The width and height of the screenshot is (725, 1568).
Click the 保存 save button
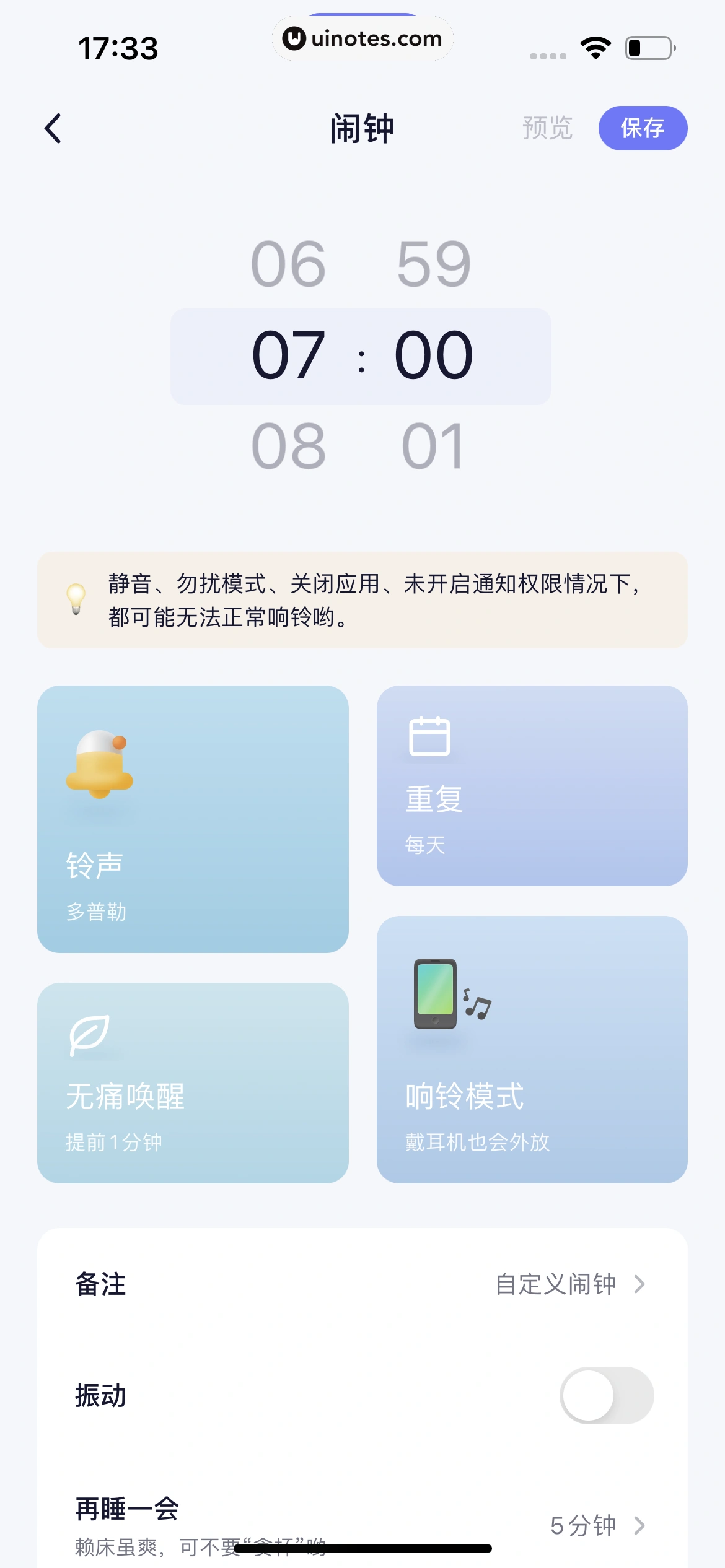point(643,128)
